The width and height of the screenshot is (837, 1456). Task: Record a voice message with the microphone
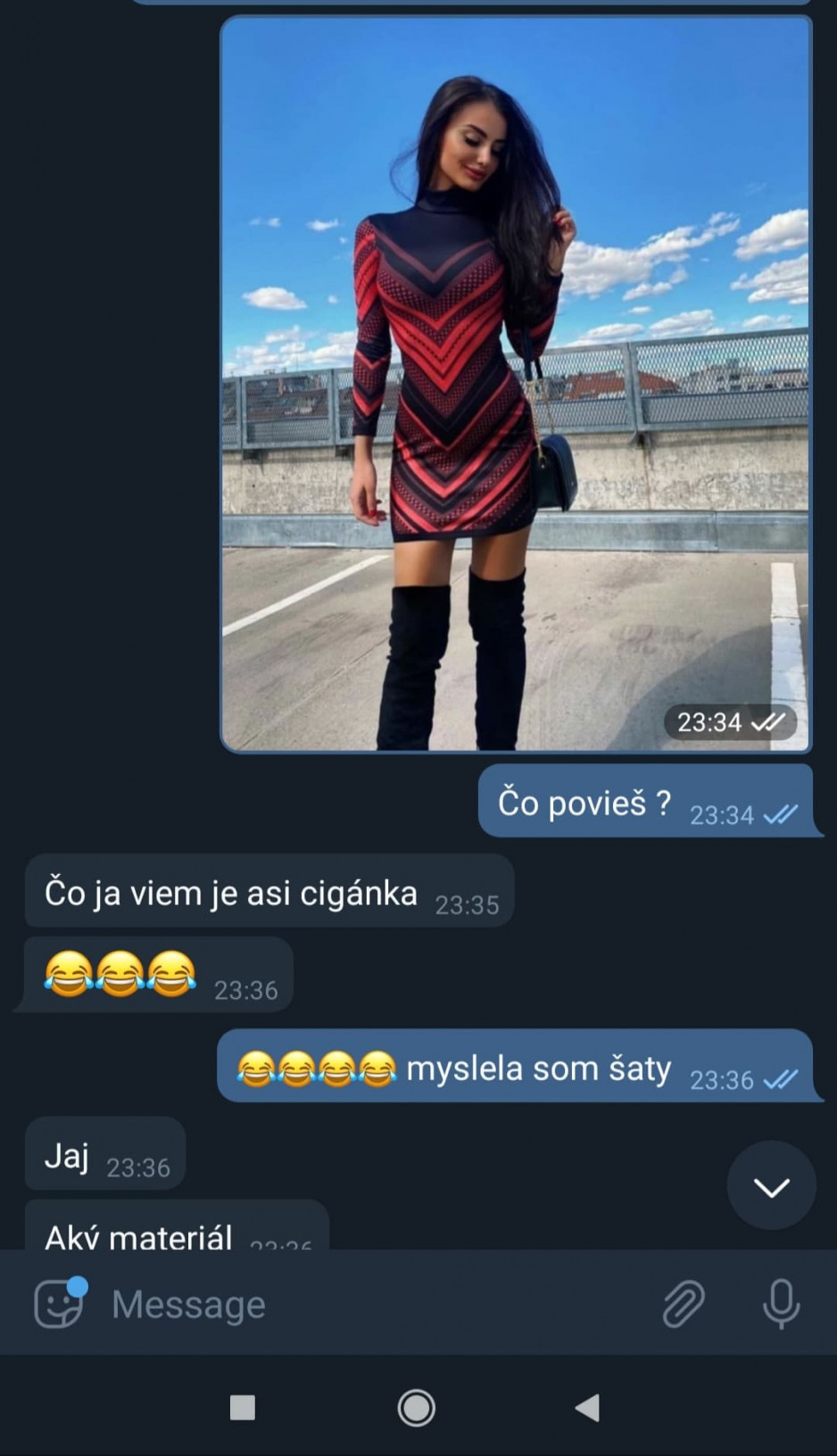click(781, 1304)
